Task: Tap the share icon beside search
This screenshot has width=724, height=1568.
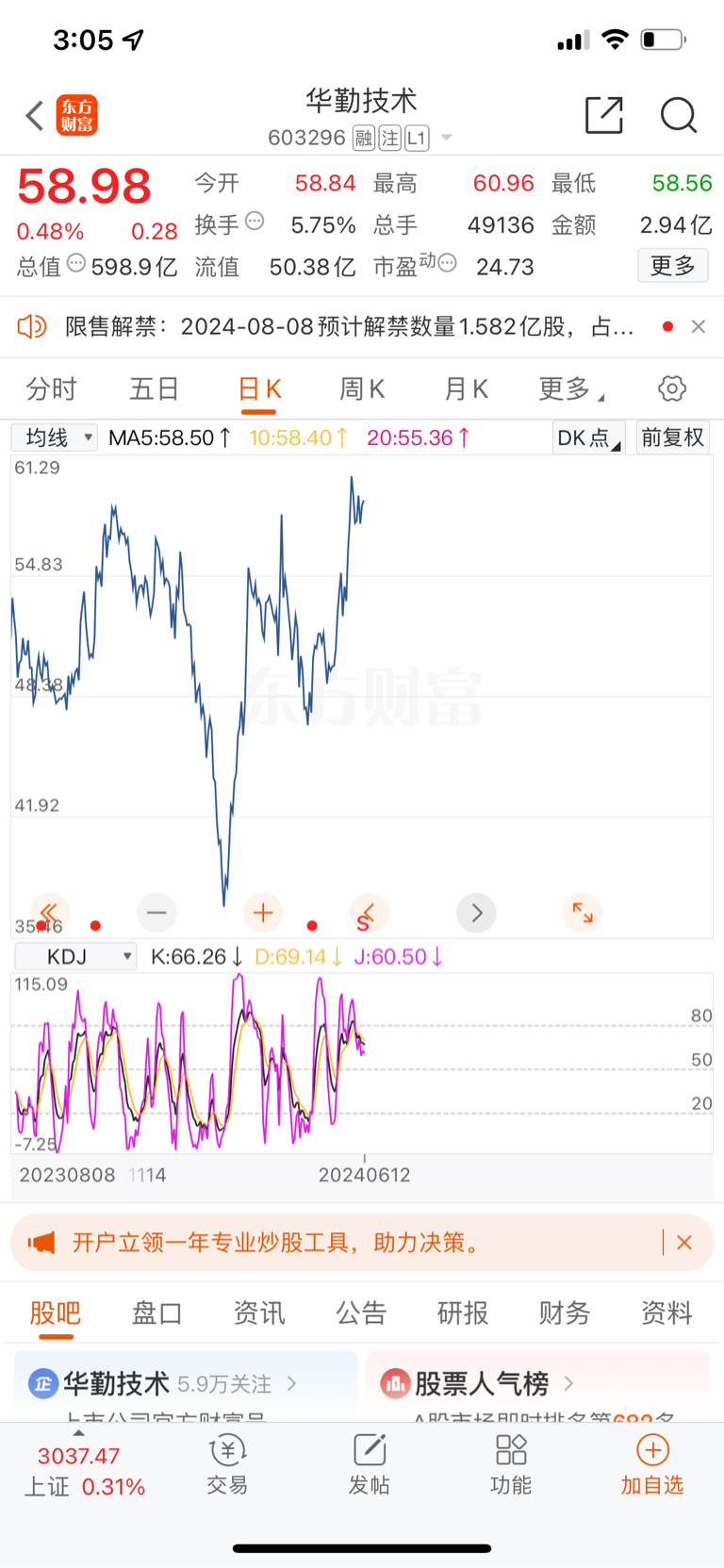Action: 603,115
